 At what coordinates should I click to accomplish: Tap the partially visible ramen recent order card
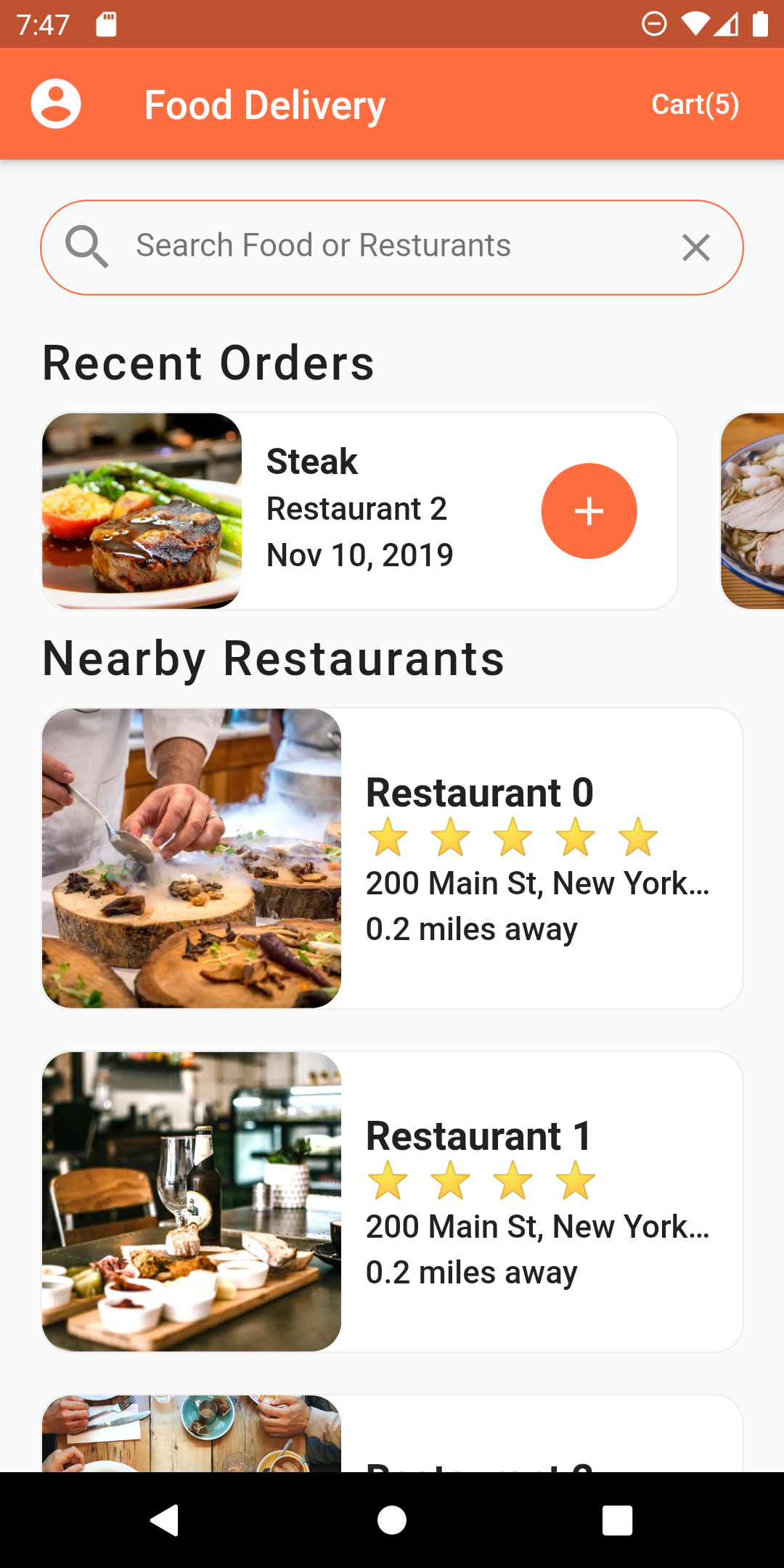(755, 510)
